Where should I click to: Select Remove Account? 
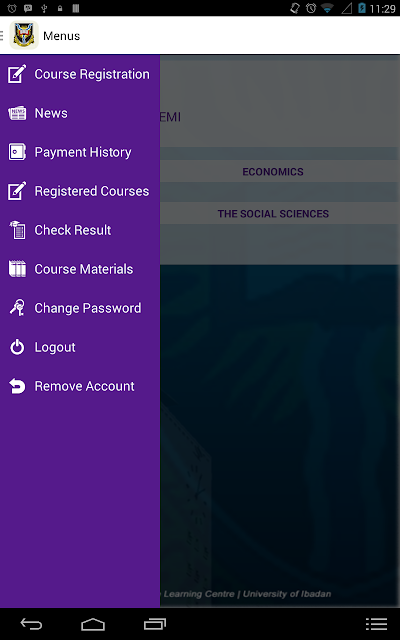tap(80, 386)
